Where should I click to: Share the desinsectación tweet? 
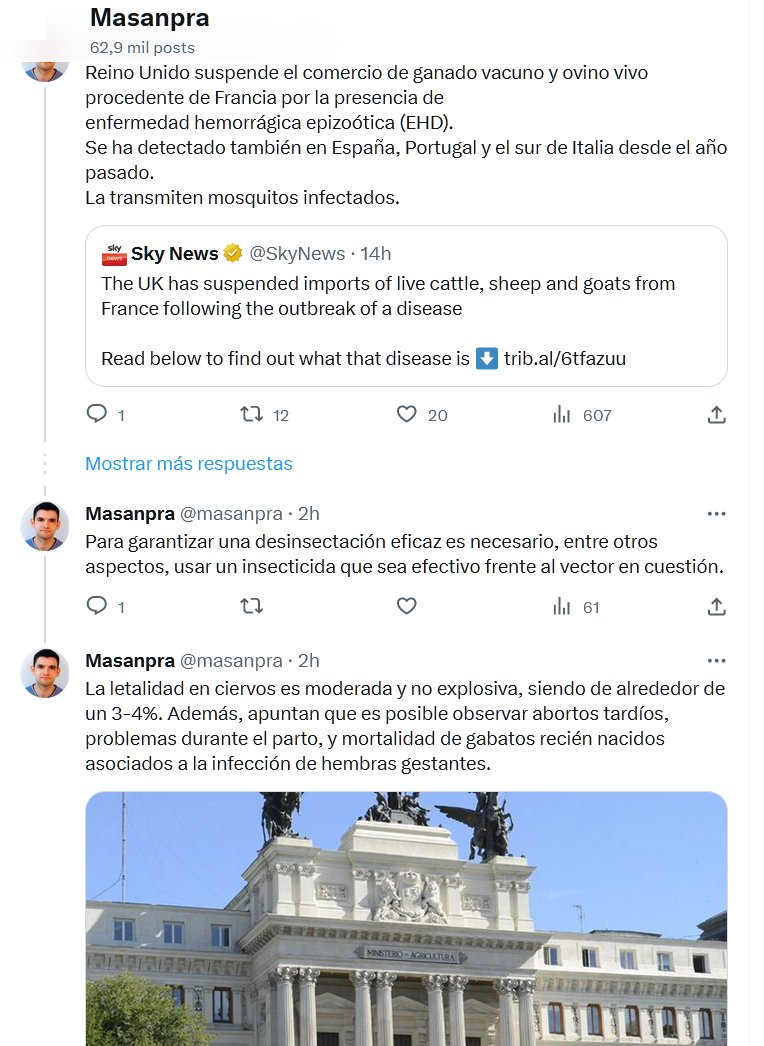(x=716, y=606)
